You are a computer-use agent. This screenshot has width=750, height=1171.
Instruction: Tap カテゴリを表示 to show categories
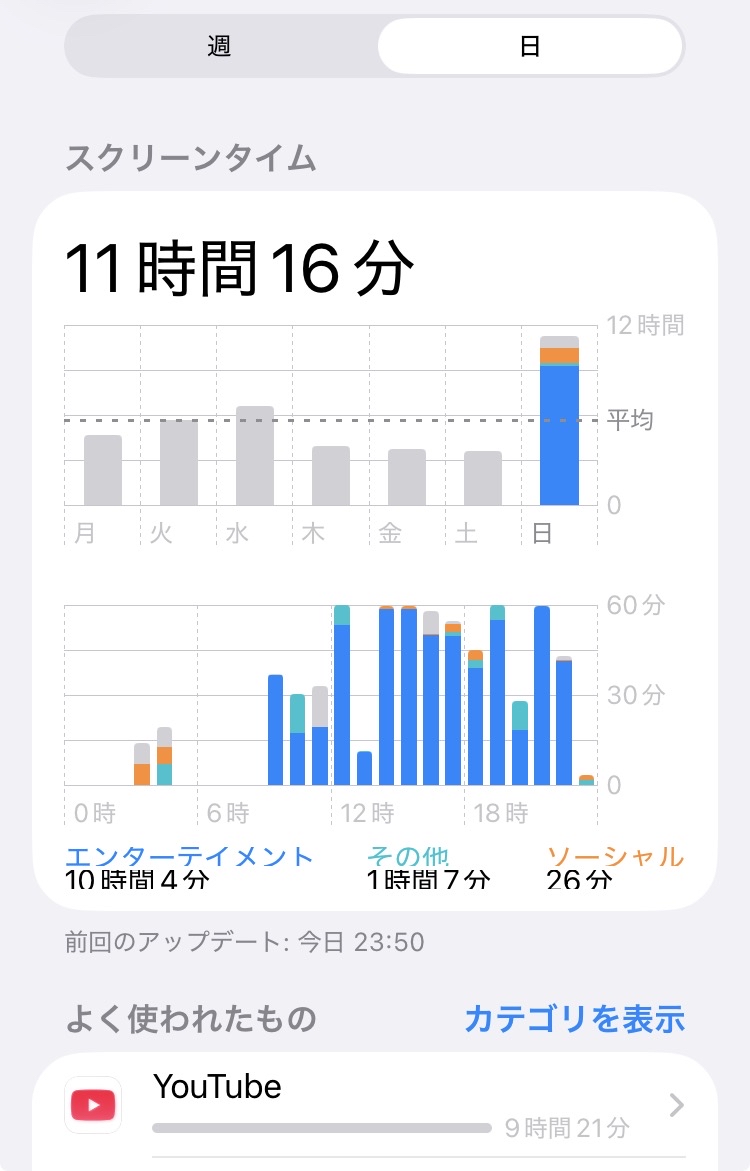(574, 1019)
